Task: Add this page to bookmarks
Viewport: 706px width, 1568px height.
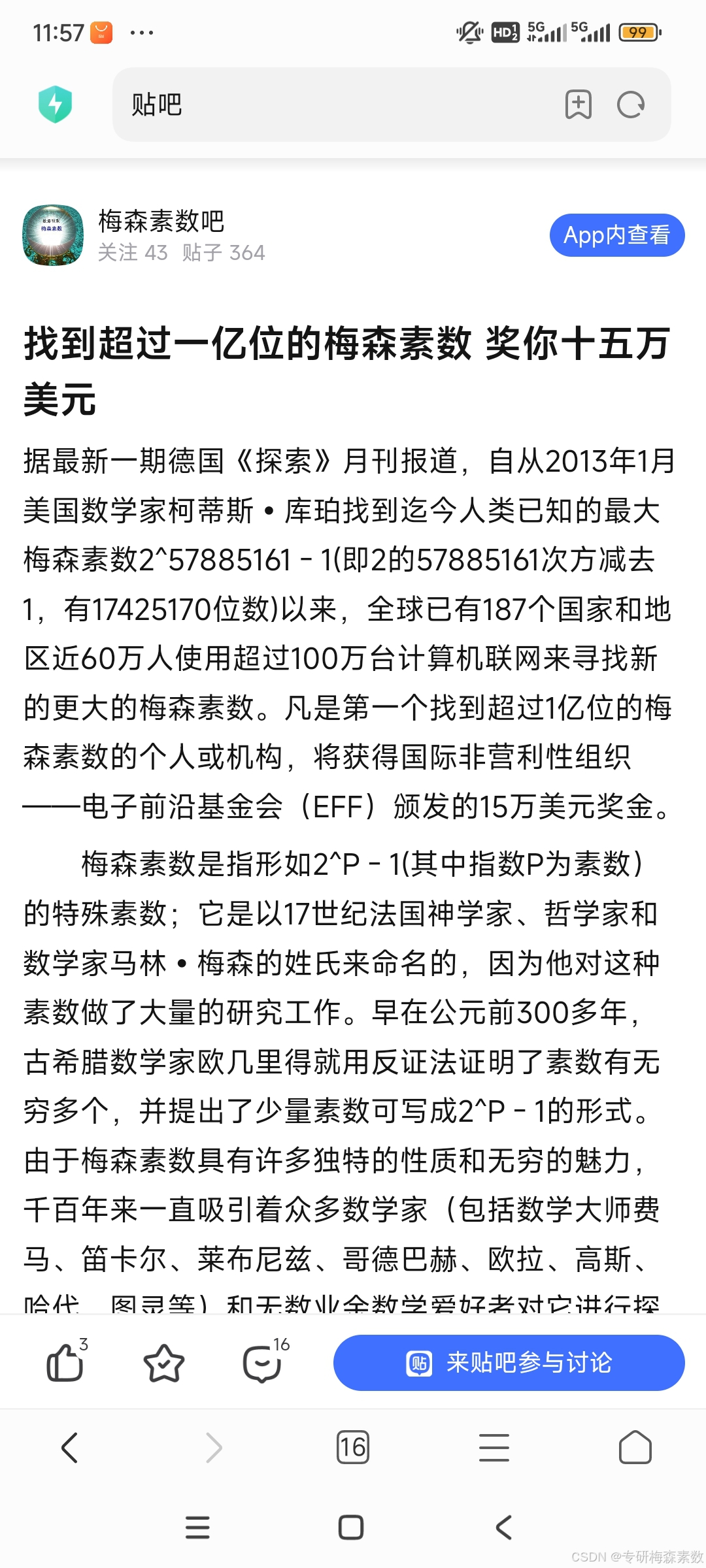Action: point(579,105)
